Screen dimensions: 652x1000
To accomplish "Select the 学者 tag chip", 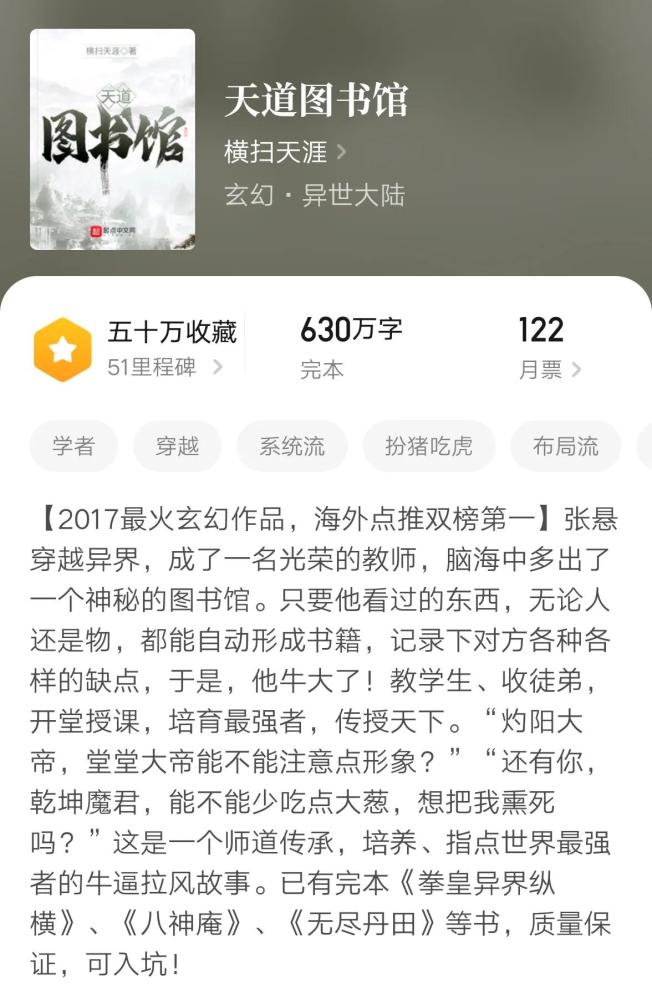I will click(x=74, y=446).
